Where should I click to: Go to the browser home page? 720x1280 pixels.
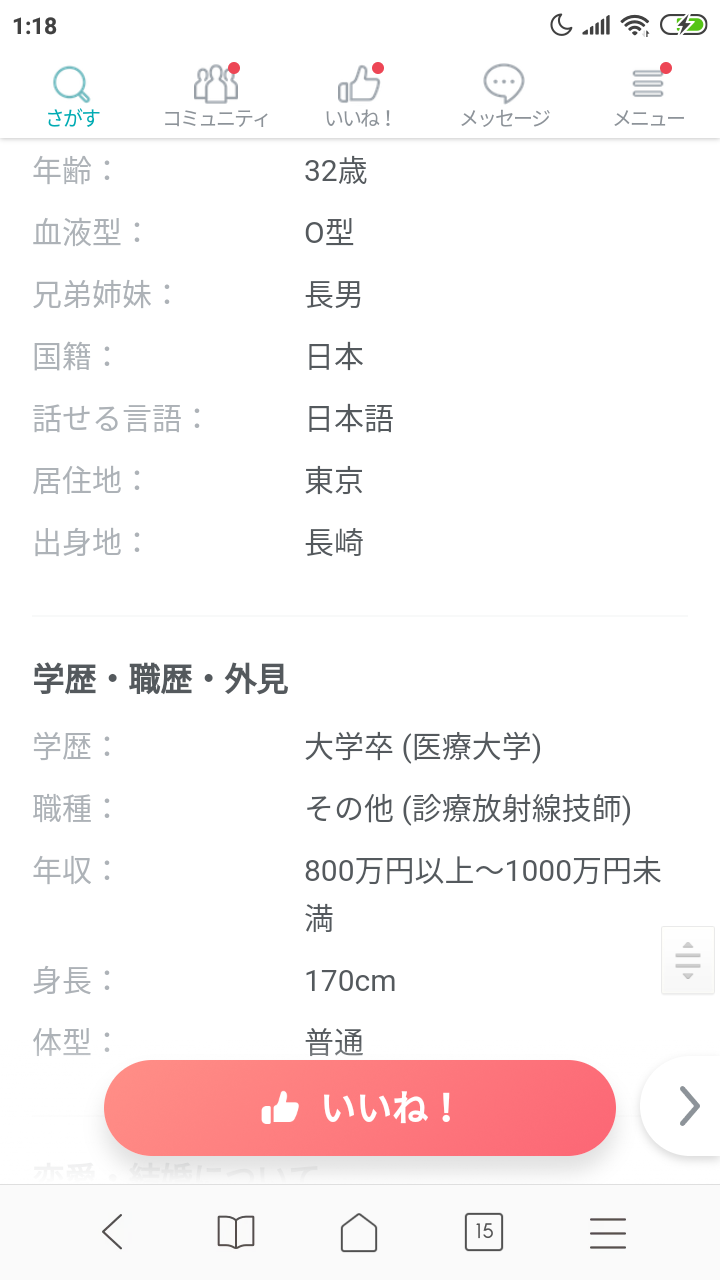point(360,1232)
